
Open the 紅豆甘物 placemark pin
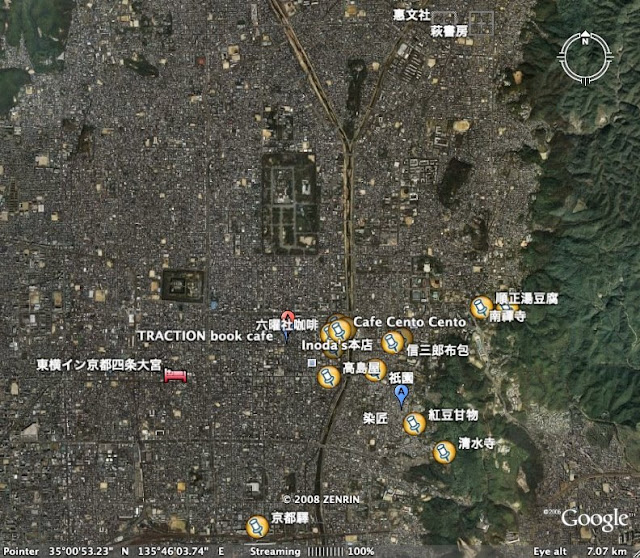pyautogui.click(x=414, y=423)
